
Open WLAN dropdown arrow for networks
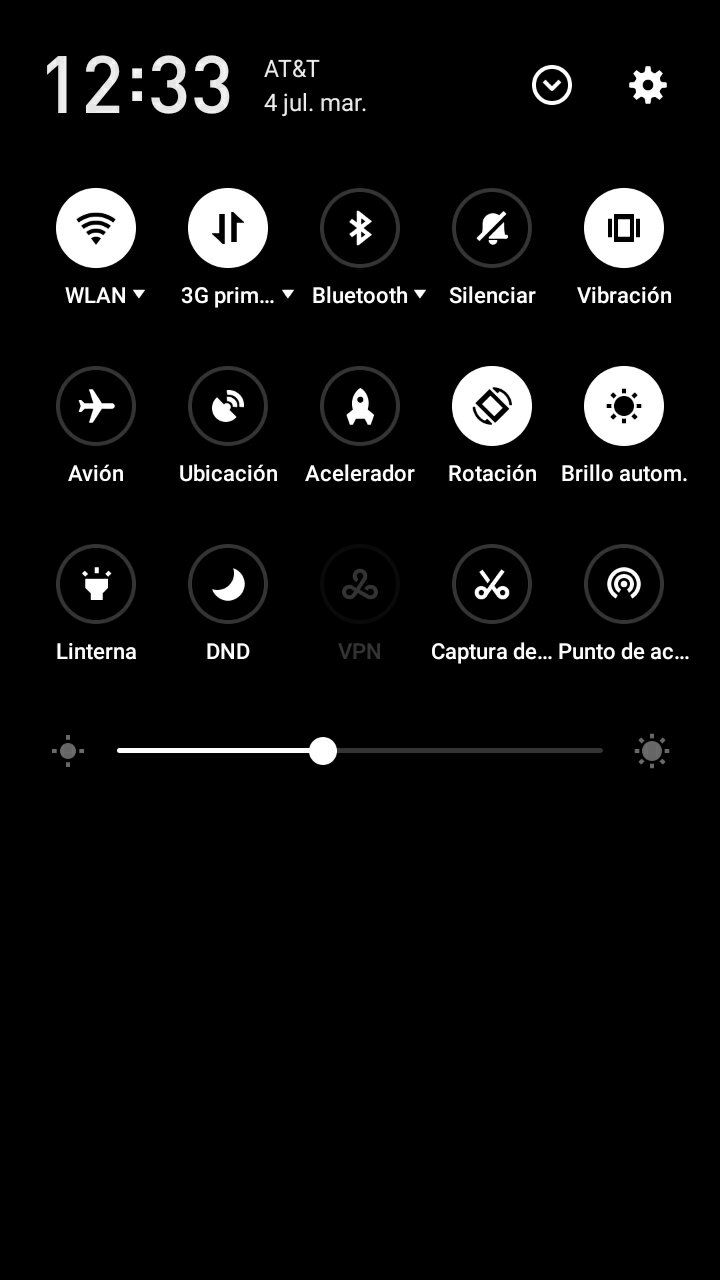(139, 294)
